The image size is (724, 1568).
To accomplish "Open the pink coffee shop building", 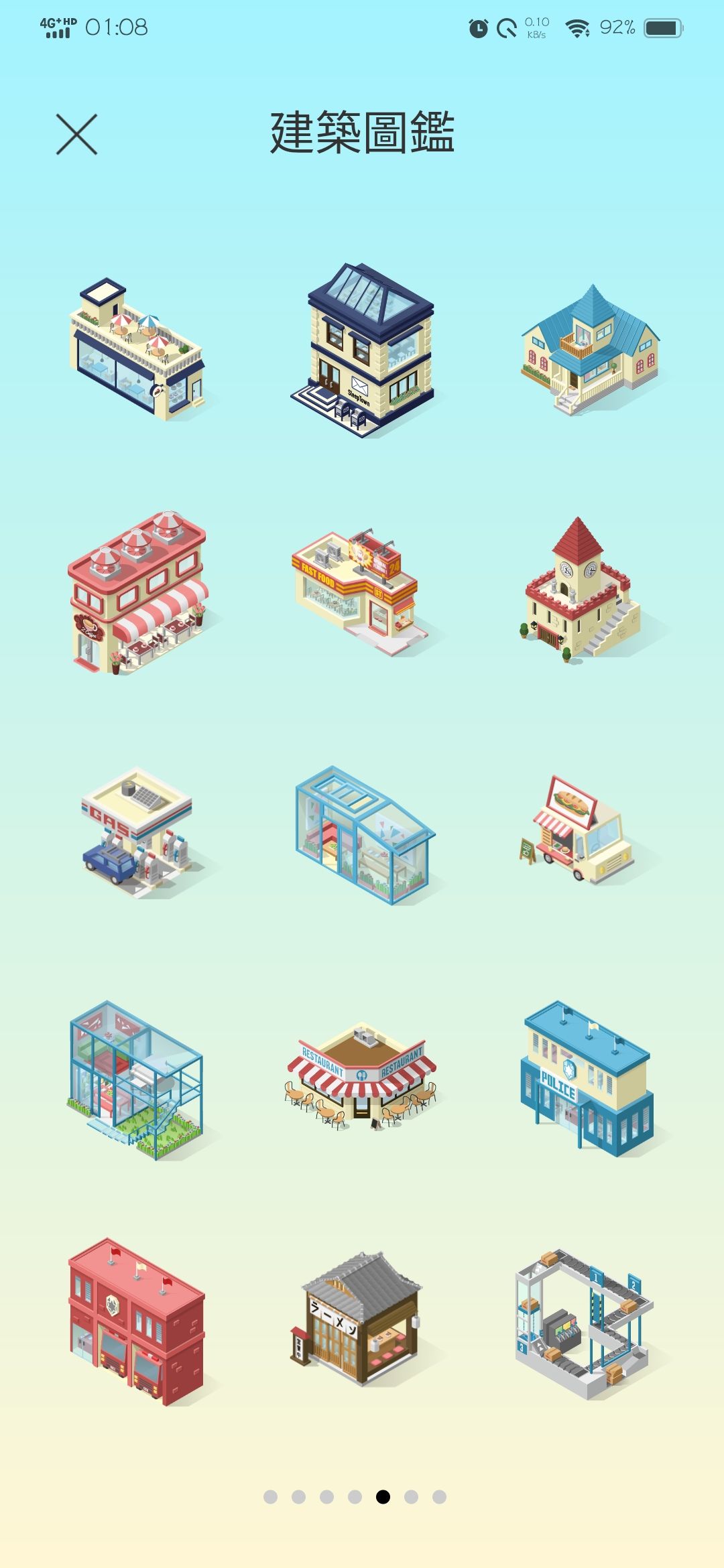I will [x=137, y=592].
